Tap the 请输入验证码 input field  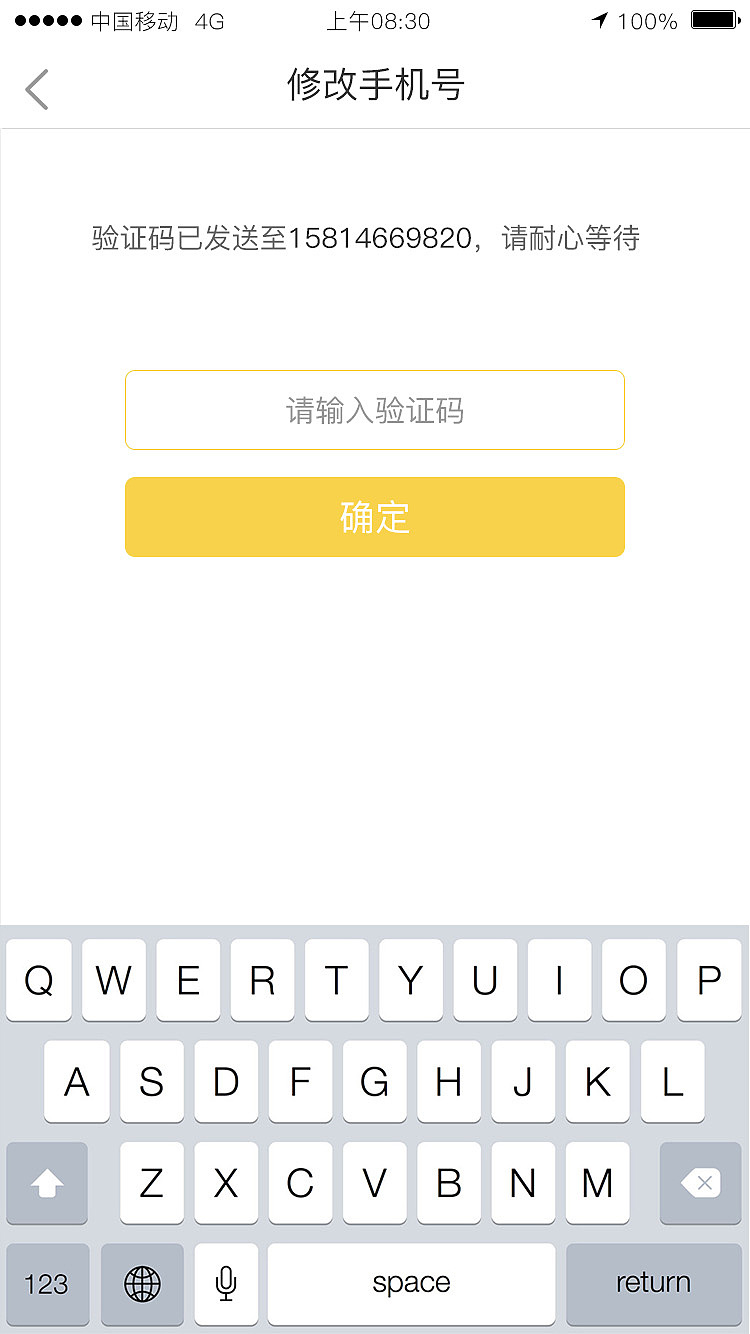(375, 410)
